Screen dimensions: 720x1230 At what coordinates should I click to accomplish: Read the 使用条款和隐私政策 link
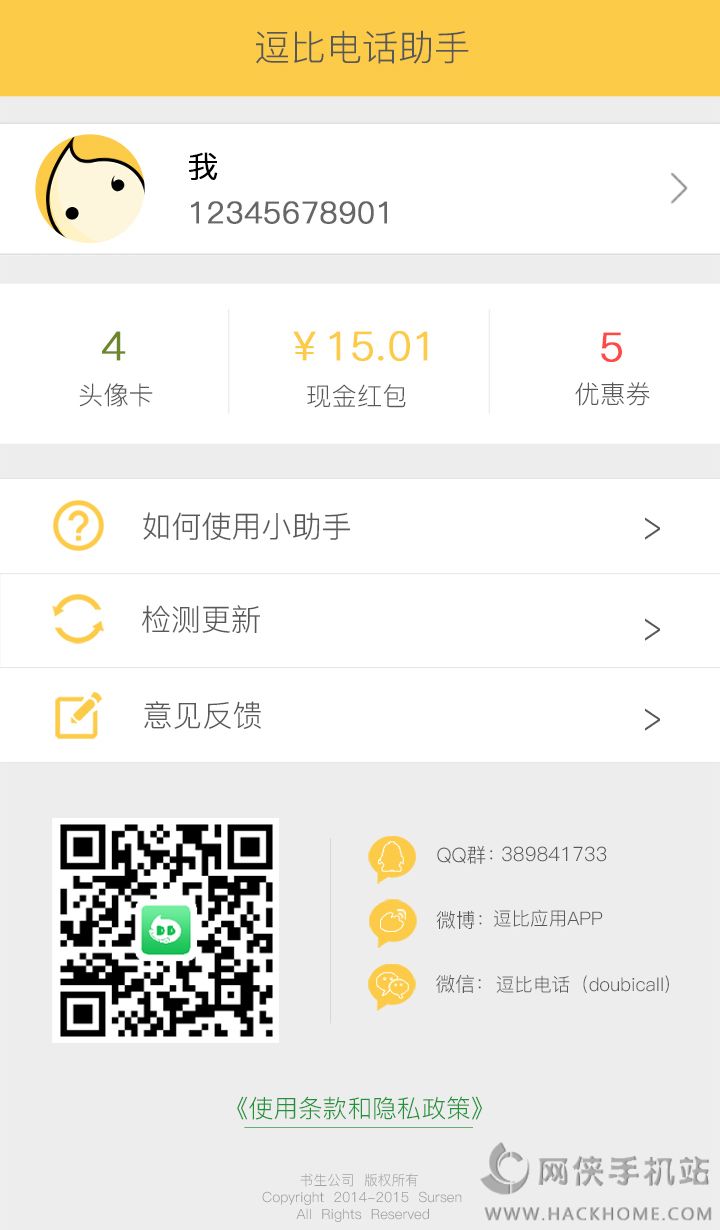[359, 1108]
